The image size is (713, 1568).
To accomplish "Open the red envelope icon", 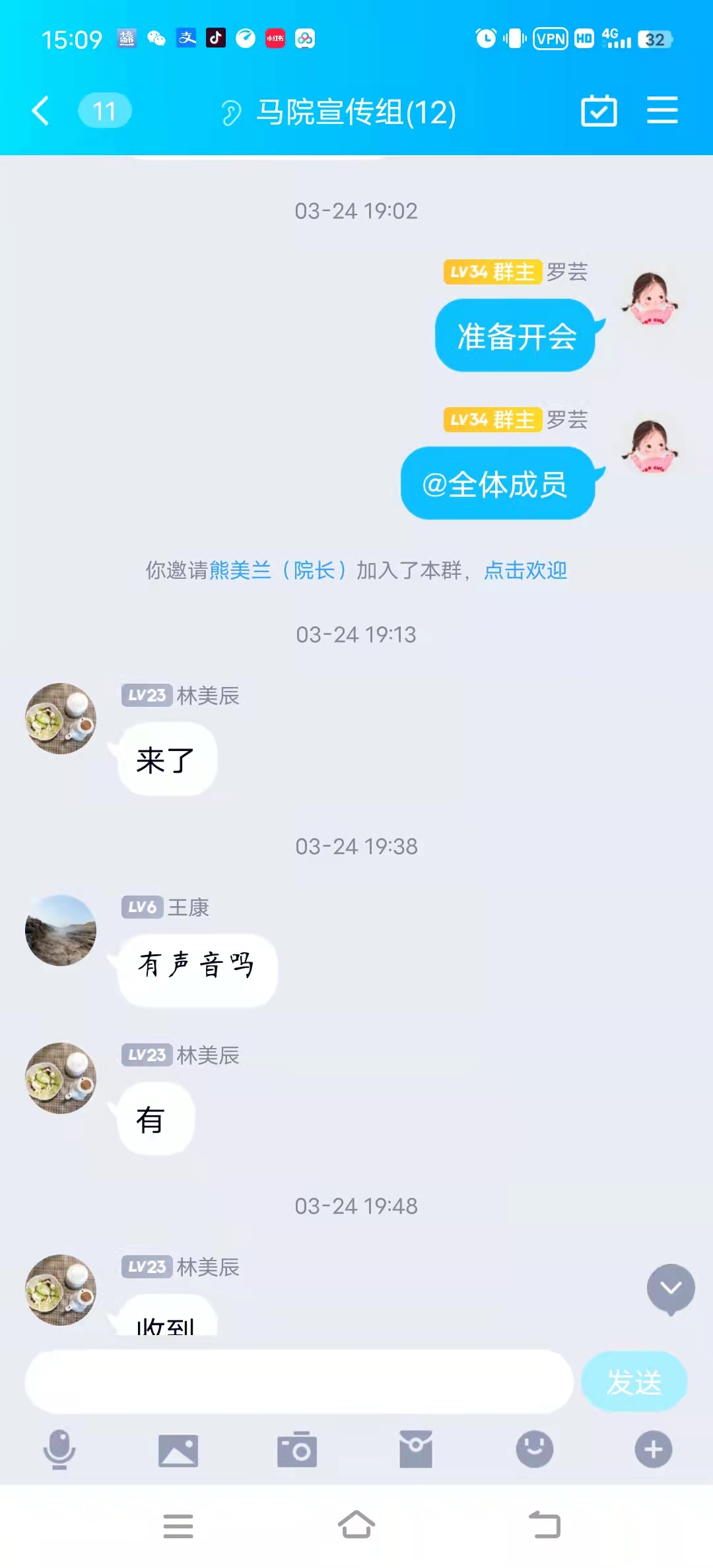I will (416, 1450).
